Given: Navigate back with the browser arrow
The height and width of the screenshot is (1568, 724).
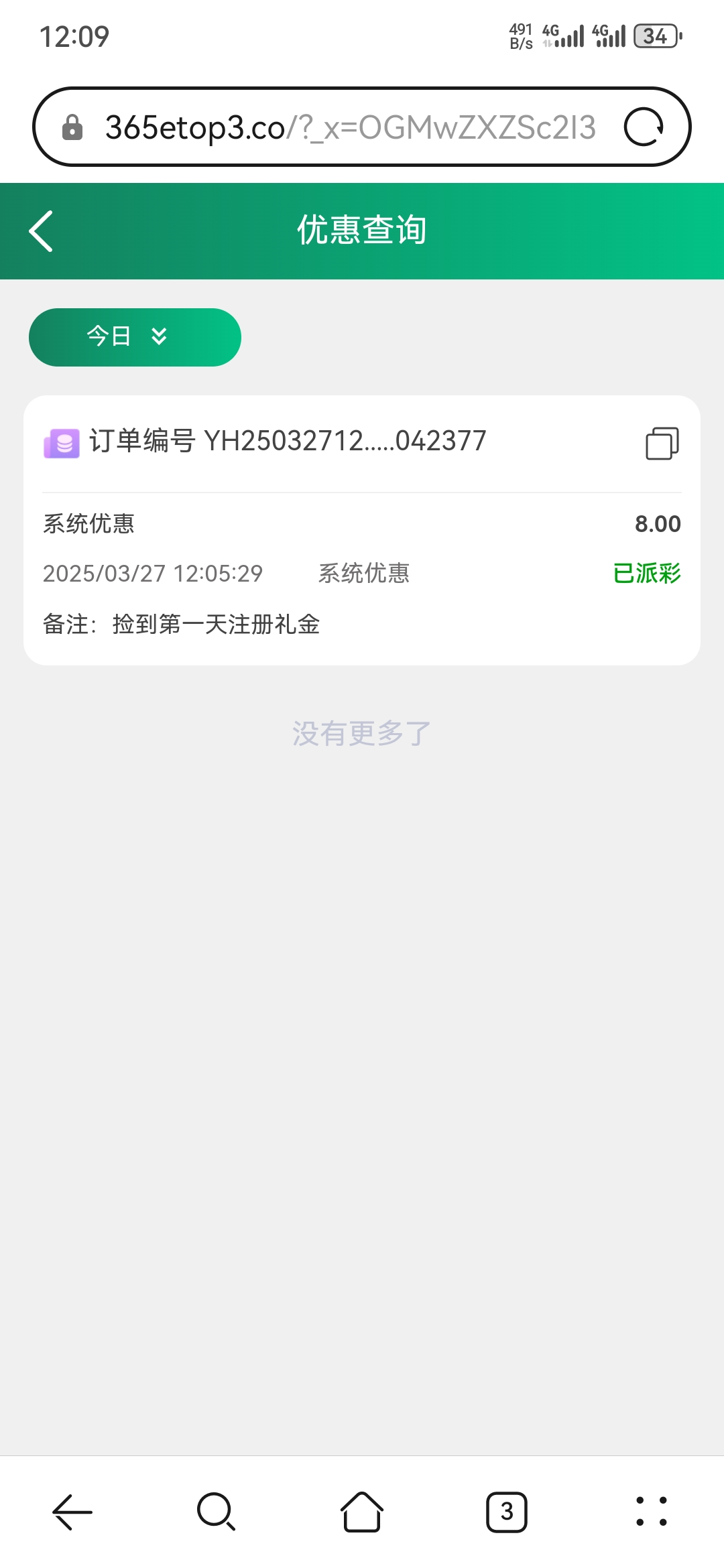Looking at the screenshot, I should pos(72,1512).
